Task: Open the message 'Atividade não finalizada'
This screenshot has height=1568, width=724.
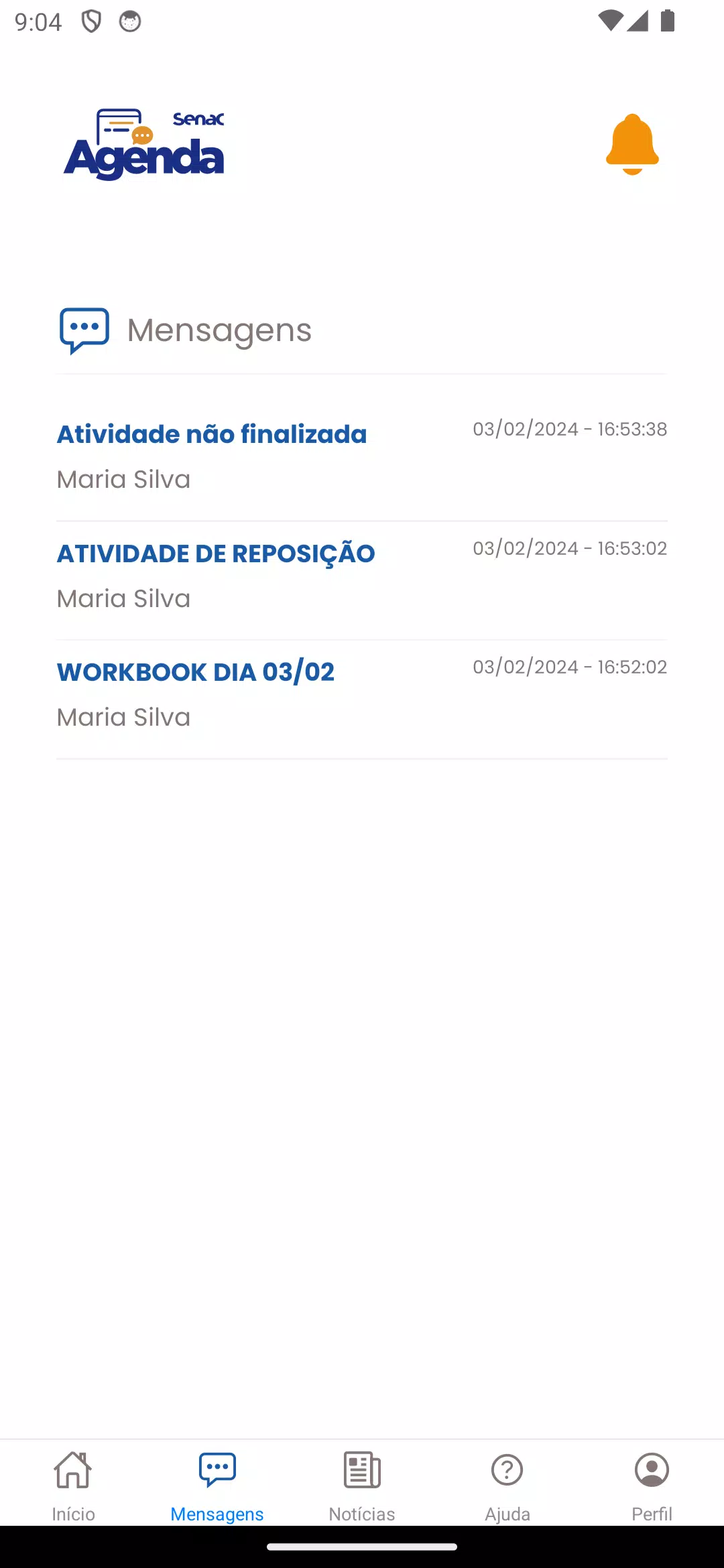Action: click(x=362, y=456)
